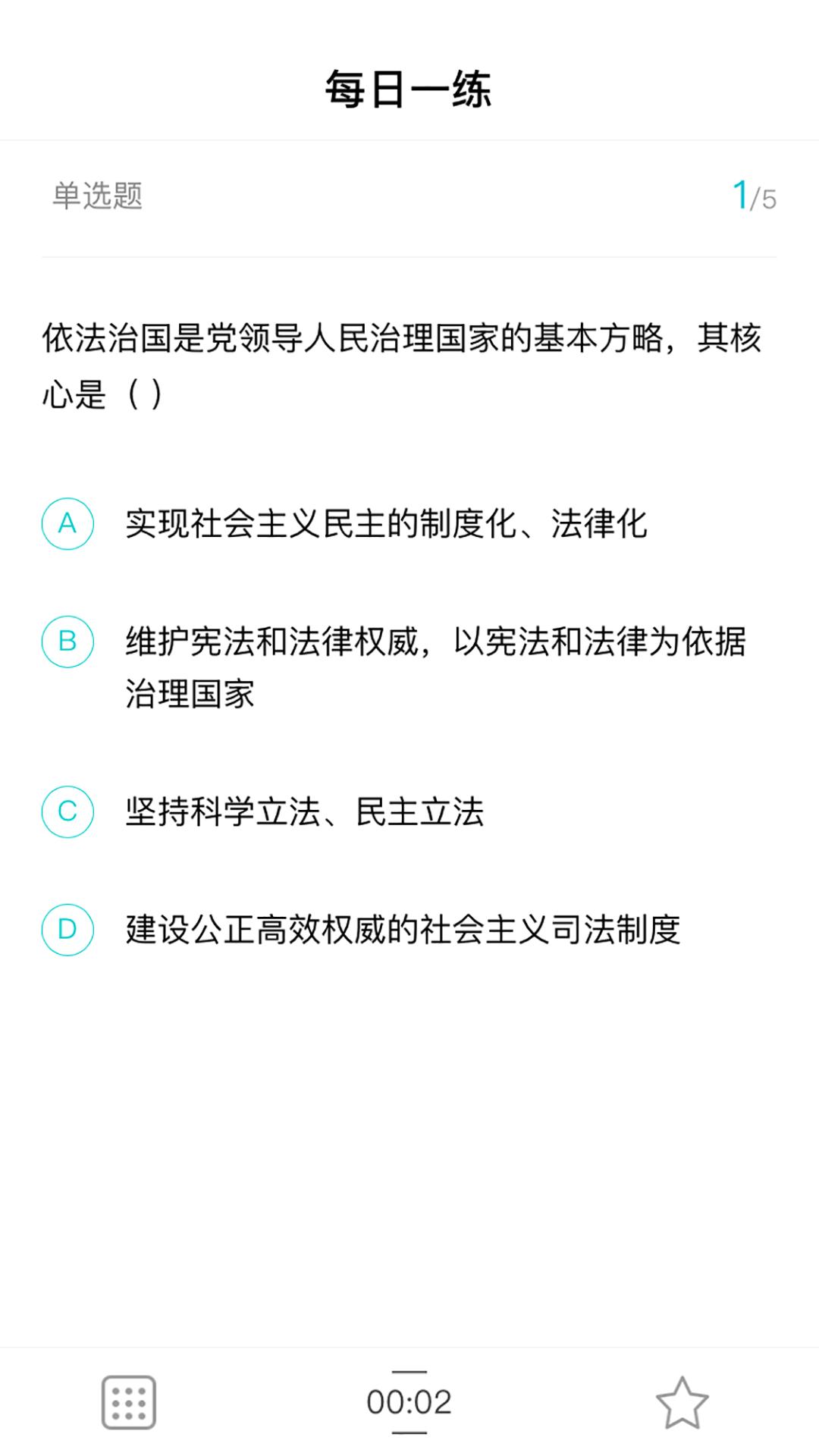Click the circled letter C option marker
Viewport: 819px width, 1456px height.
coord(67,811)
